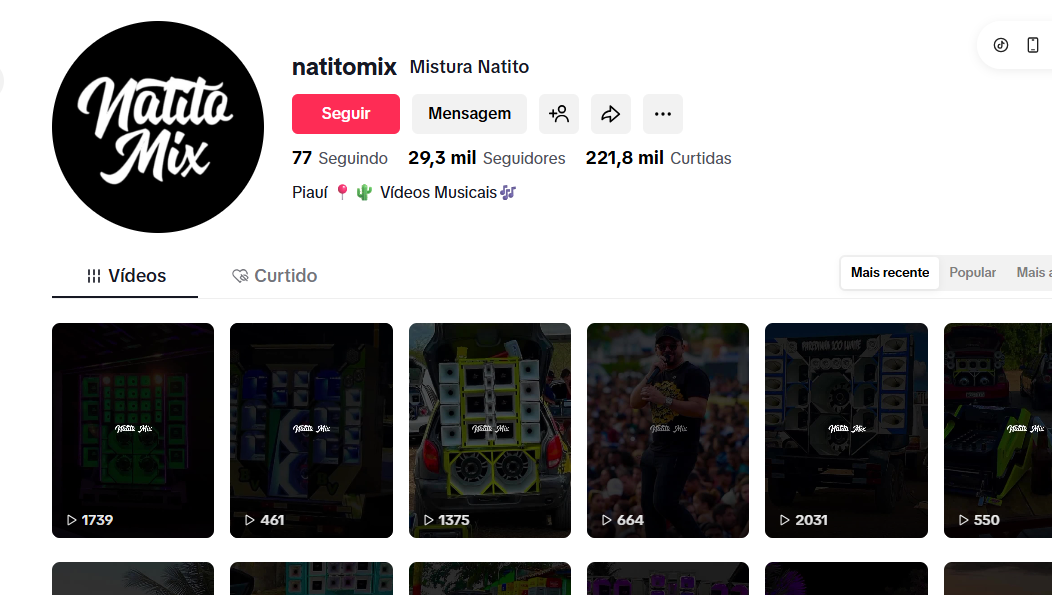Screen dimensions: 1052x595
Task: Follow natitomix with the Seguir button
Action: pyautogui.click(x=345, y=114)
